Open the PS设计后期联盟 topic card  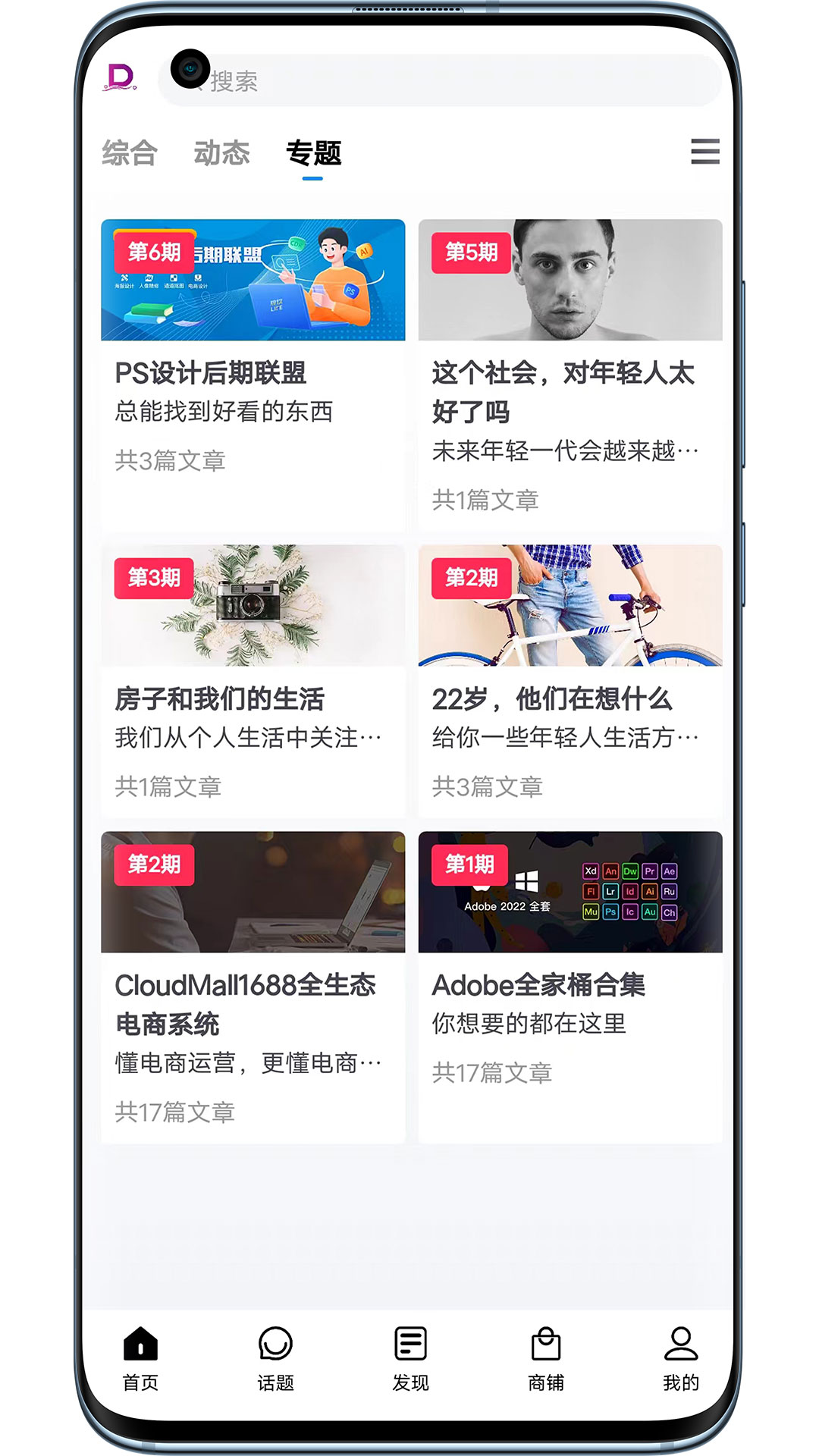(x=253, y=372)
